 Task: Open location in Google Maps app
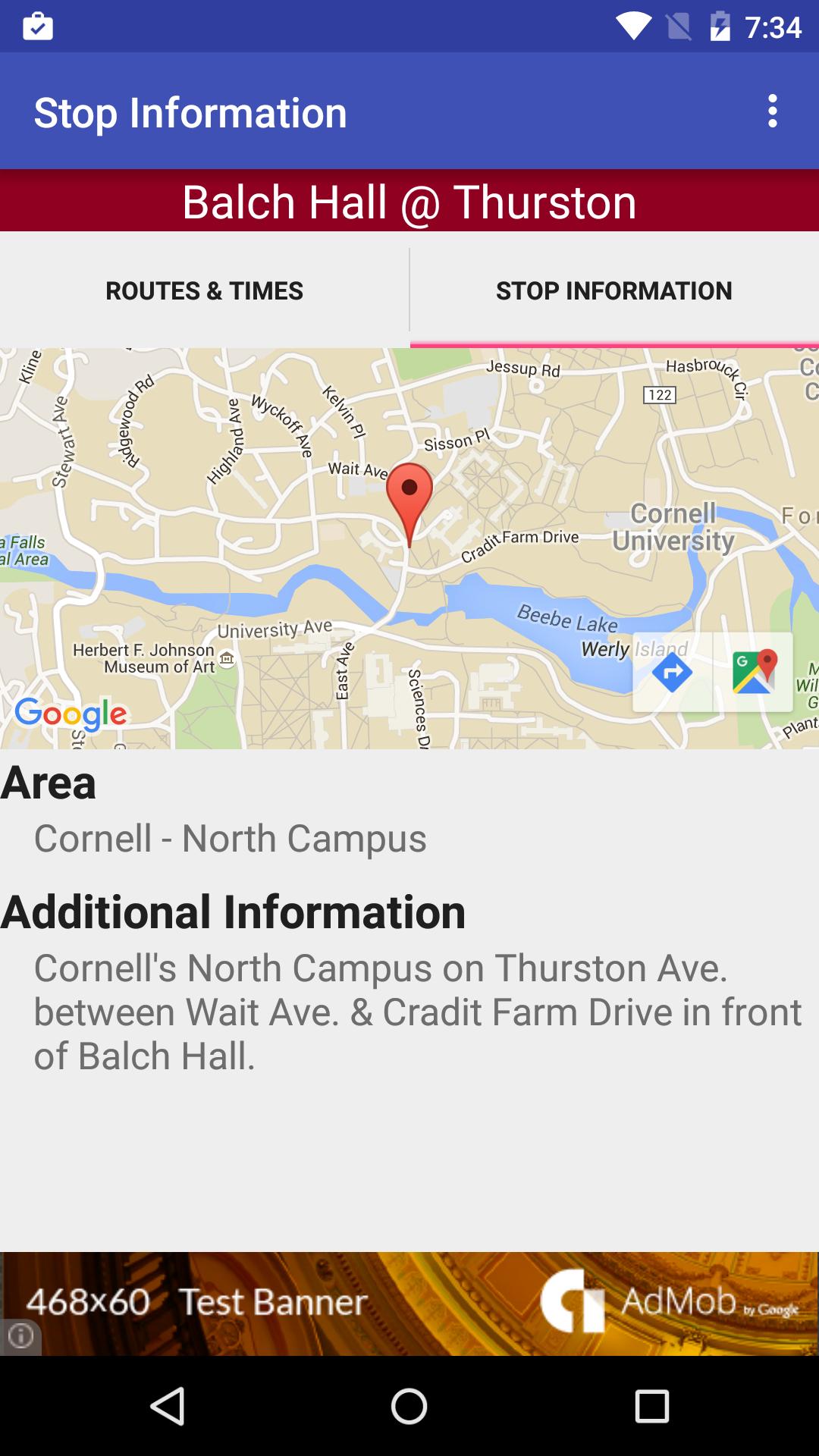(755, 673)
